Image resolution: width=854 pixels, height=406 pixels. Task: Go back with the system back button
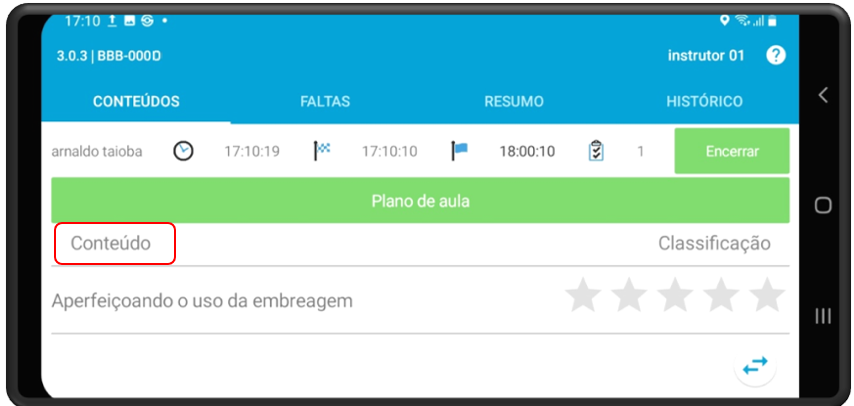823,95
